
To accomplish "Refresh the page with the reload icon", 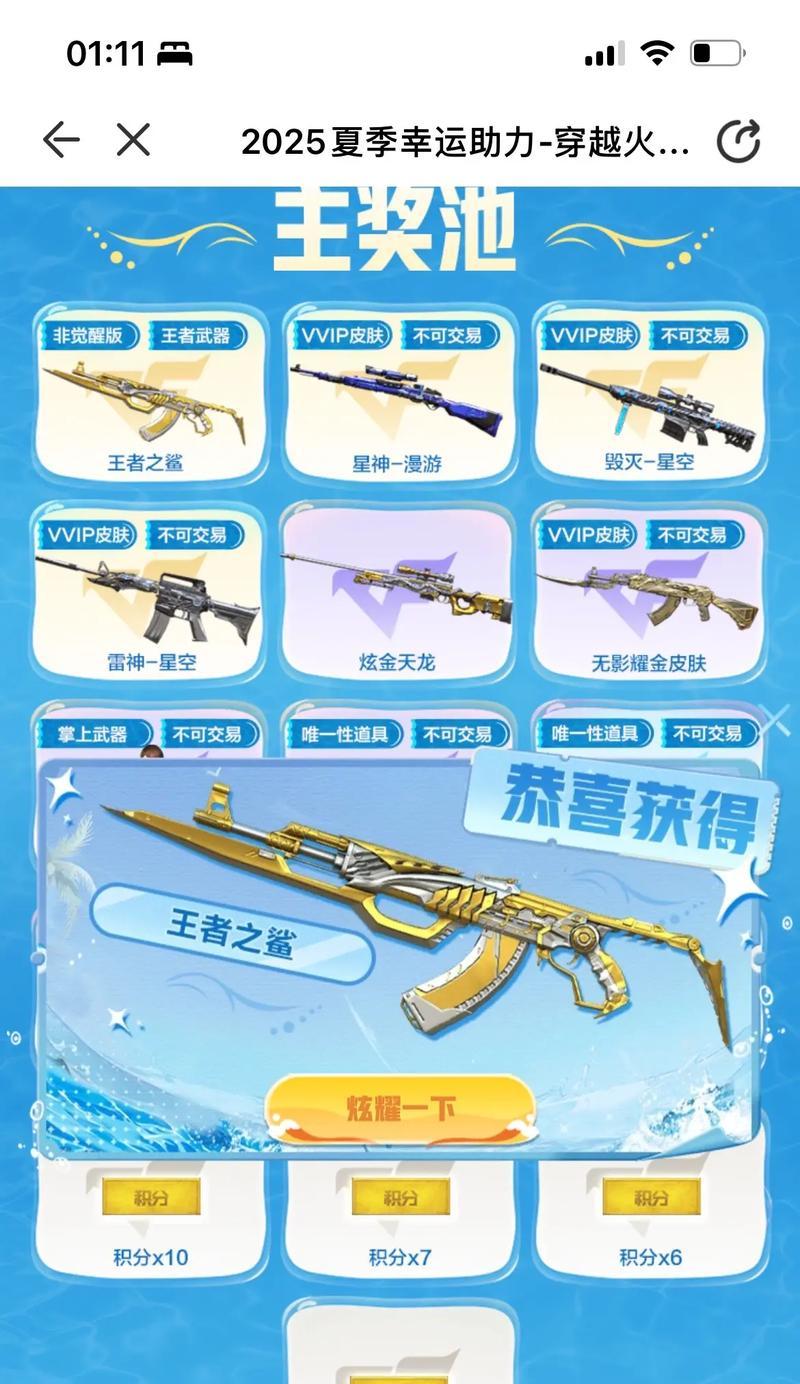I will click(x=739, y=141).
